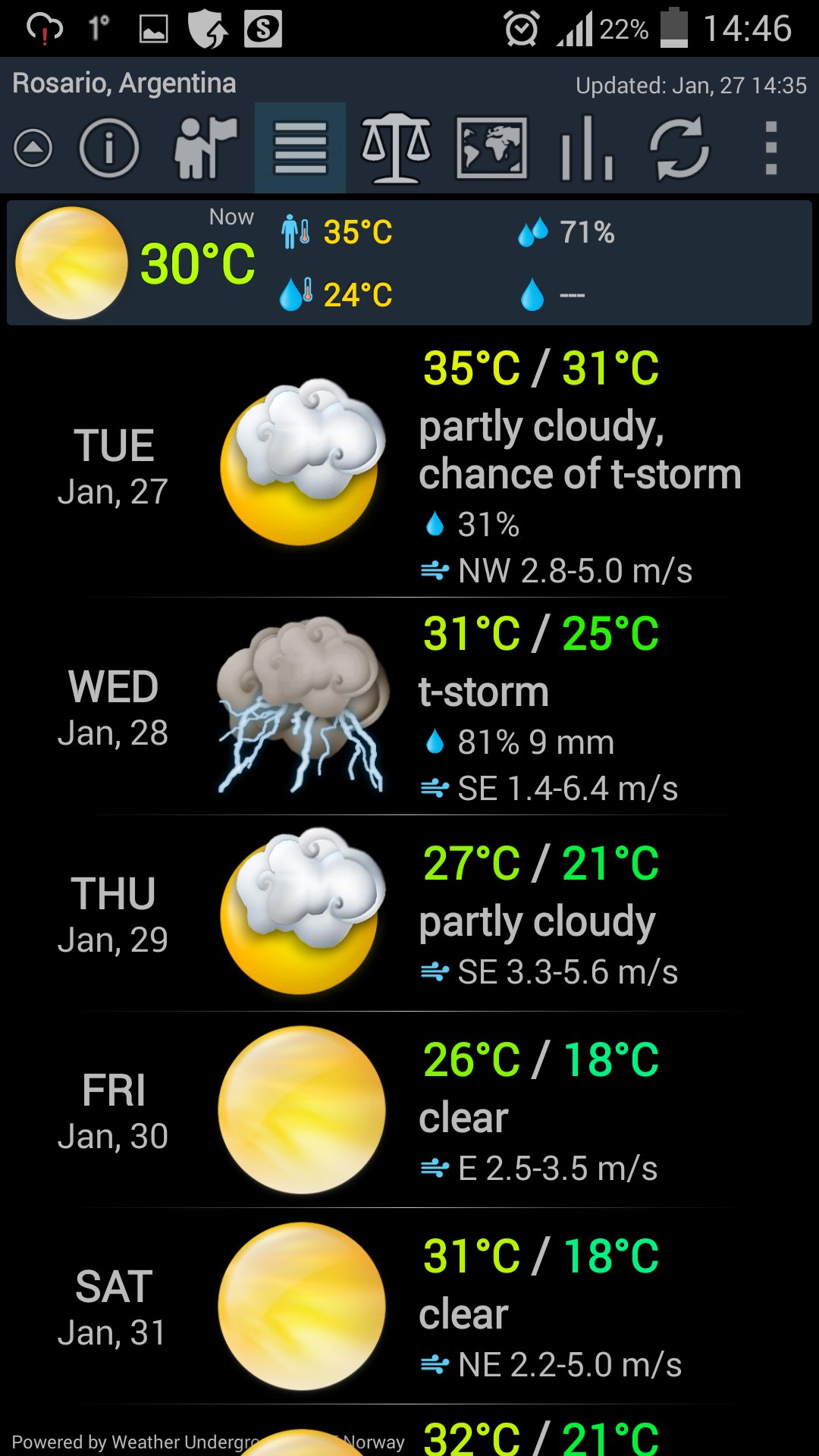Open the Wednesday Jan 28 t-storm forecast

click(409, 707)
